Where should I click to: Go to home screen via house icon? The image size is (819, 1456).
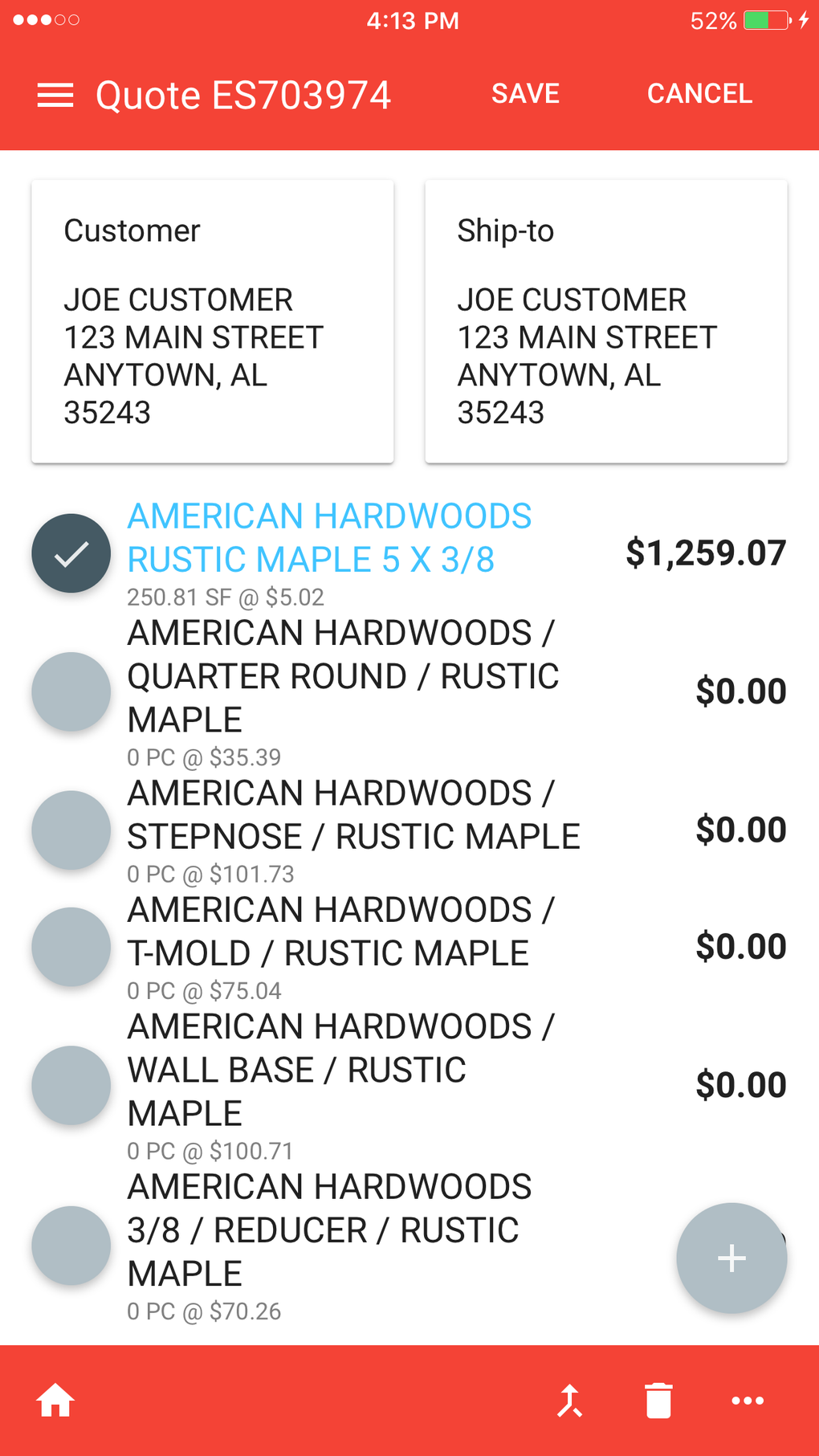point(55,1401)
